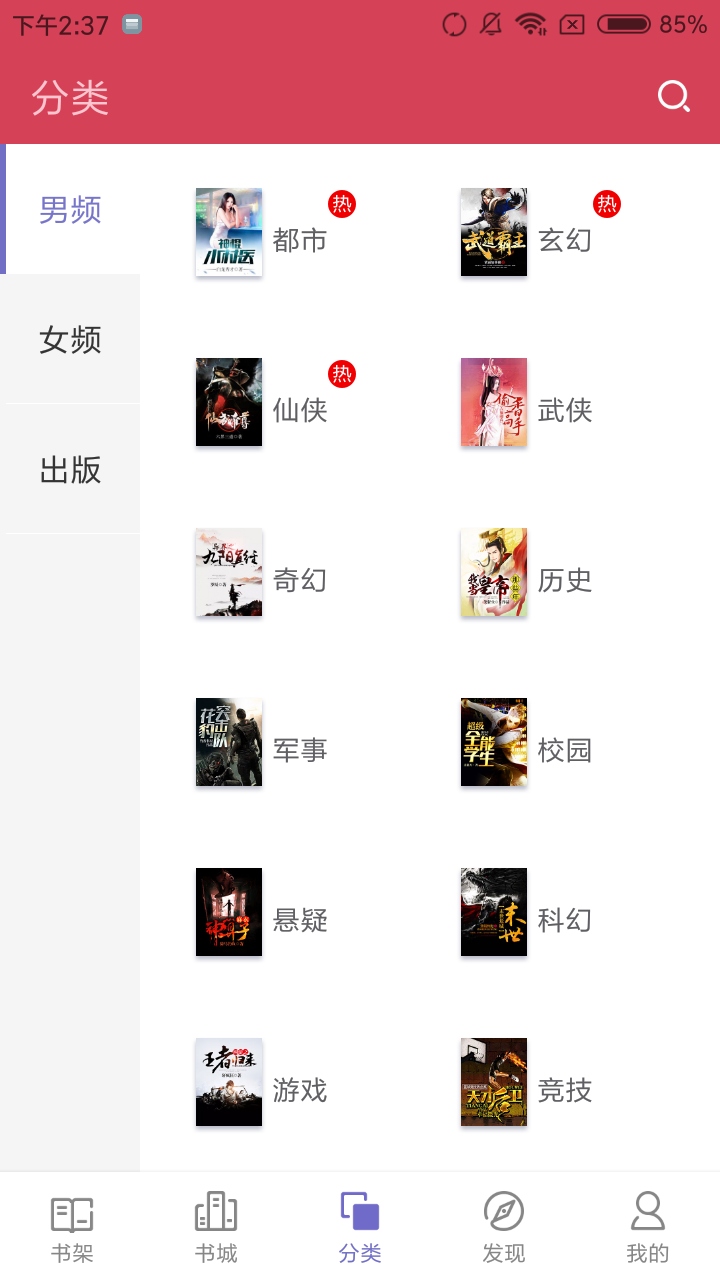Image resolution: width=720 pixels, height=1280 pixels.
Task: Switch to the 女频 channel tab
Action: [70, 340]
